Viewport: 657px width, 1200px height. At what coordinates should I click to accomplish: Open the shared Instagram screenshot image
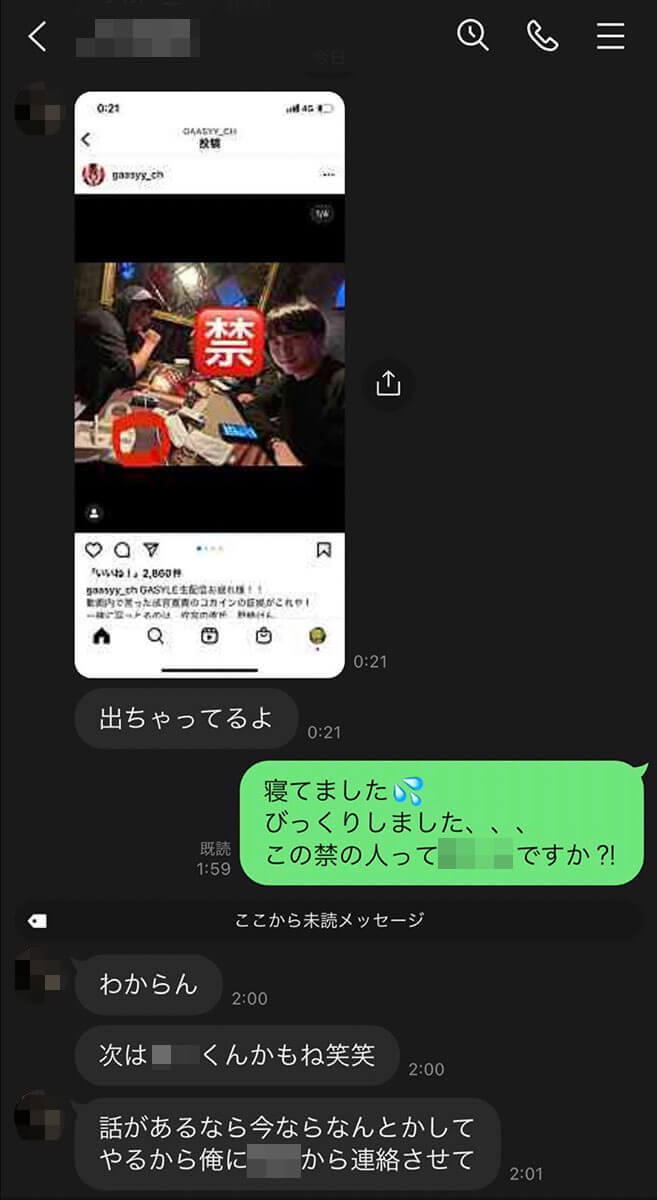(209, 384)
